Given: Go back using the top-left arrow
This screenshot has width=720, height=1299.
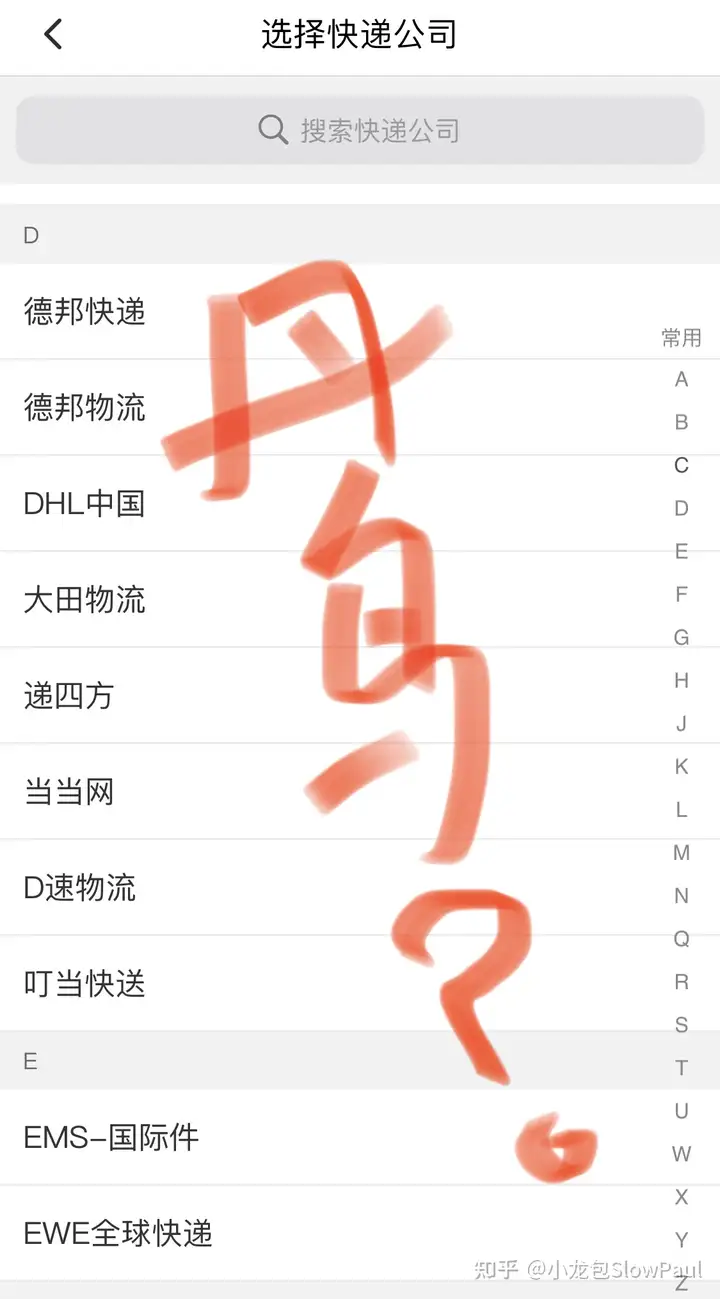Looking at the screenshot, I should pos(53,35).
